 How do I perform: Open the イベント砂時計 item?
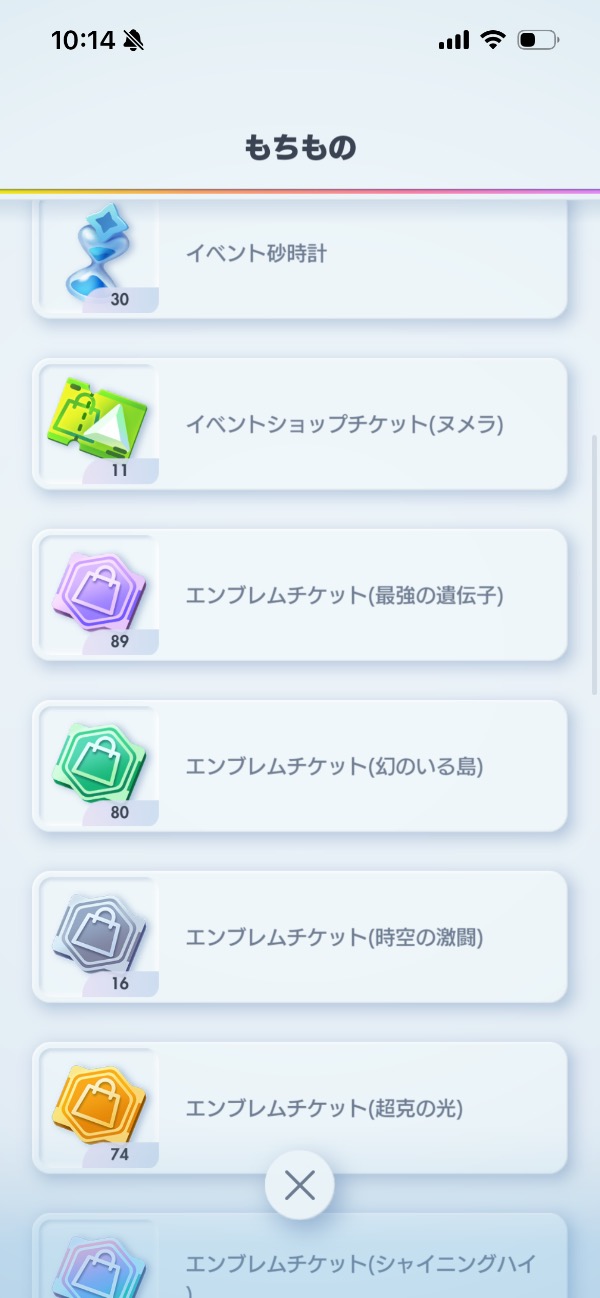[300, 256]
